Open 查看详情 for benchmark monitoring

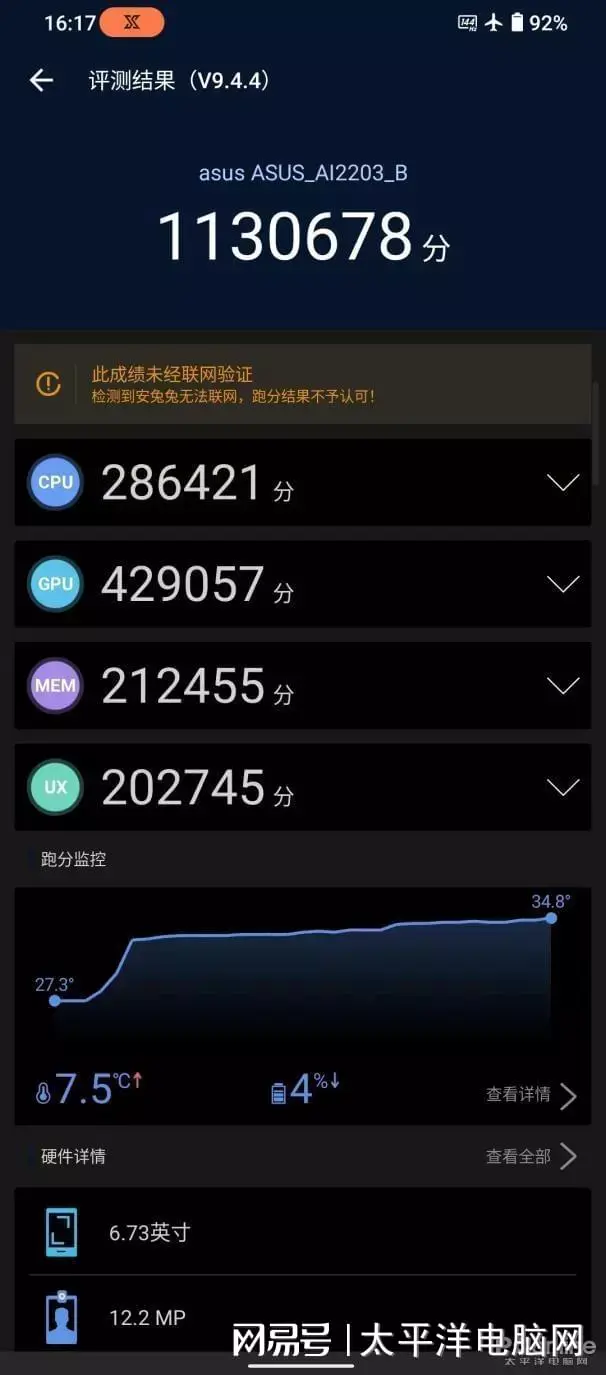[x=531, y=1095]
